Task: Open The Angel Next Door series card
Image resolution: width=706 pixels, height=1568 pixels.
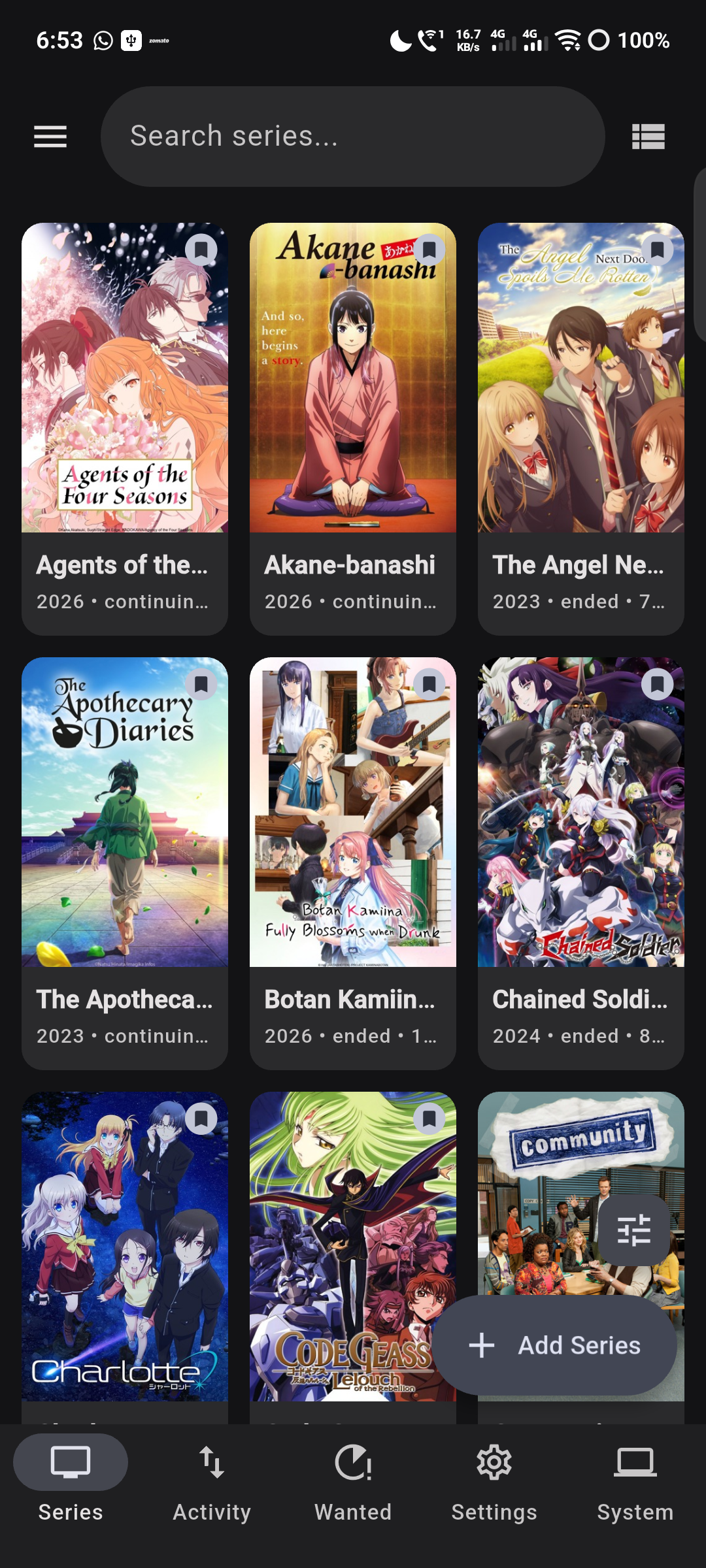Action: [581, 429]
